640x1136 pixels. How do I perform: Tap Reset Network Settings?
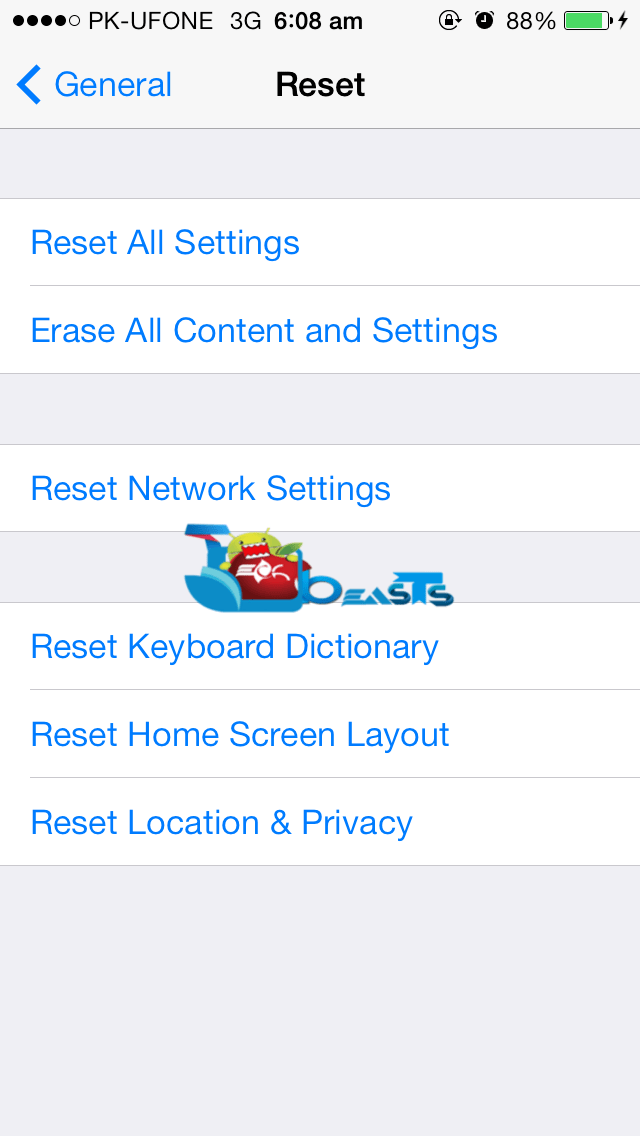coord(211,489)
